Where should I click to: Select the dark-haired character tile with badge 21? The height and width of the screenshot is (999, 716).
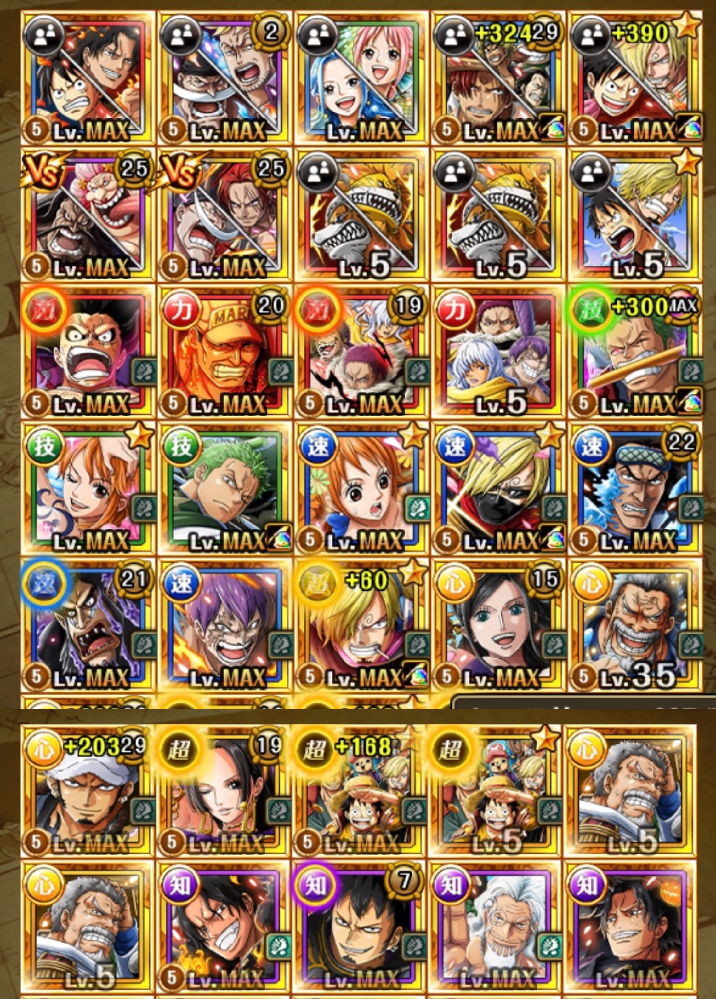[x=88, y=622]
